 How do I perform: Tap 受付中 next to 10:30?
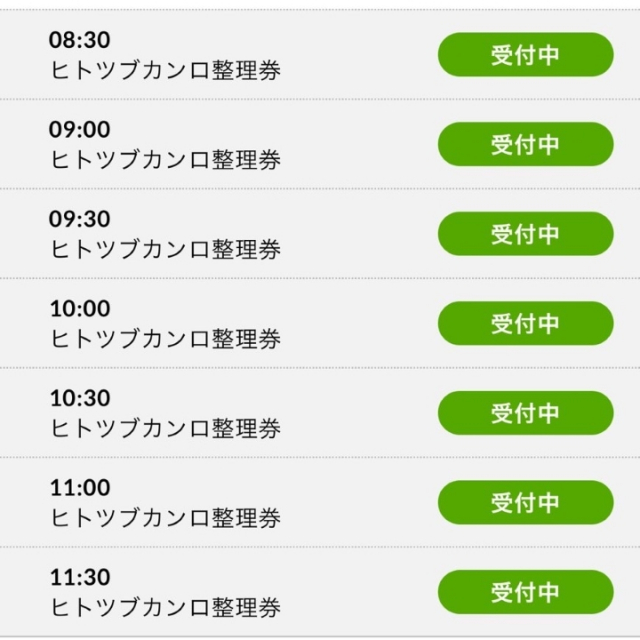click(x=525, y=413)
